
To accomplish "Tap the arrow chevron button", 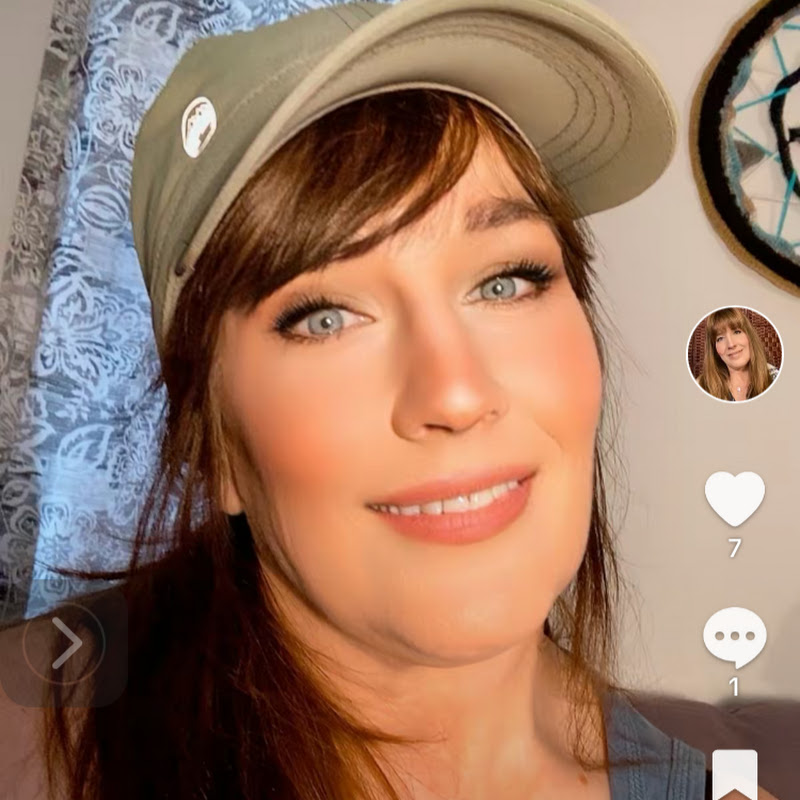I will click(65, 643).
